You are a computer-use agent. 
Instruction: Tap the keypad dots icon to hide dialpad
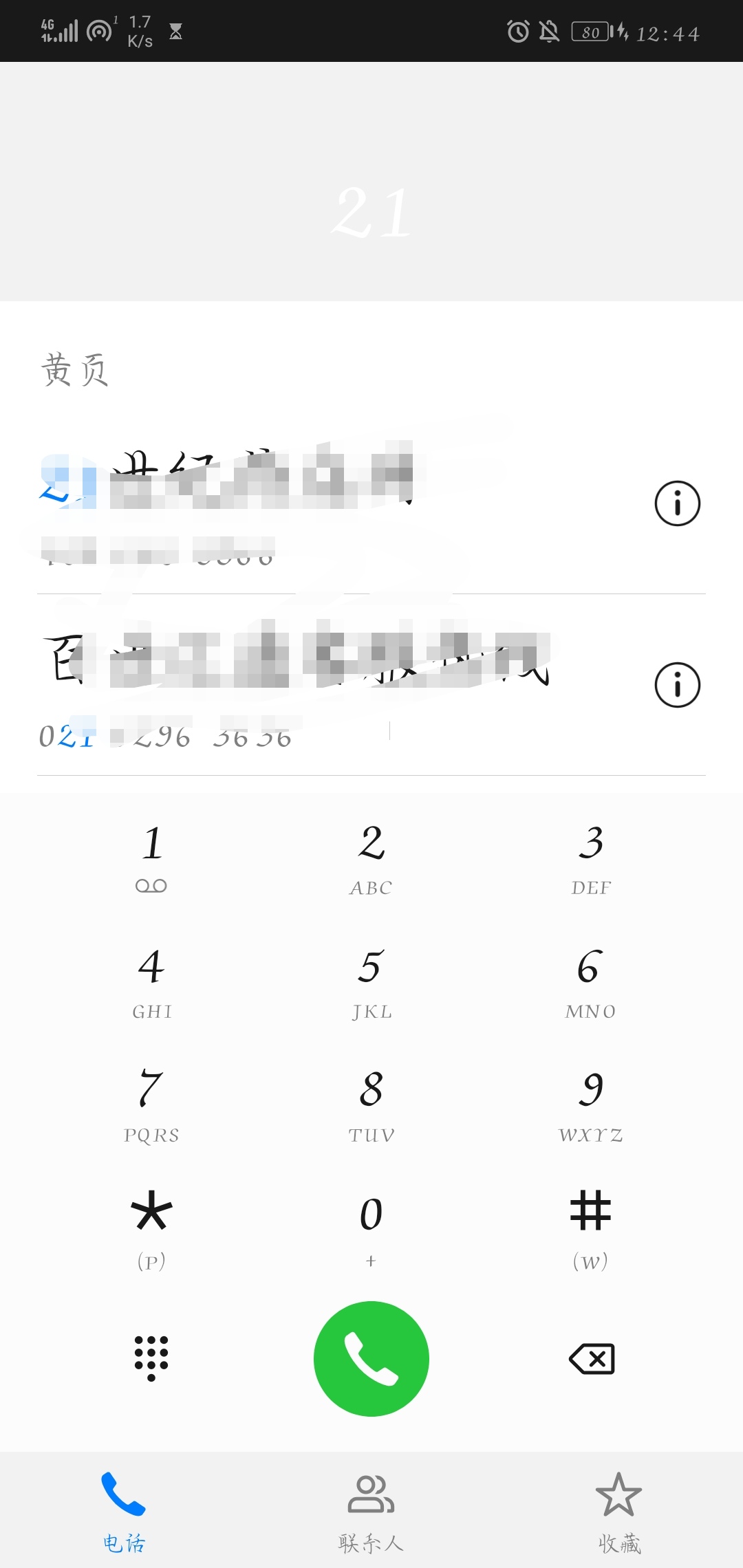coord(151,1358)
